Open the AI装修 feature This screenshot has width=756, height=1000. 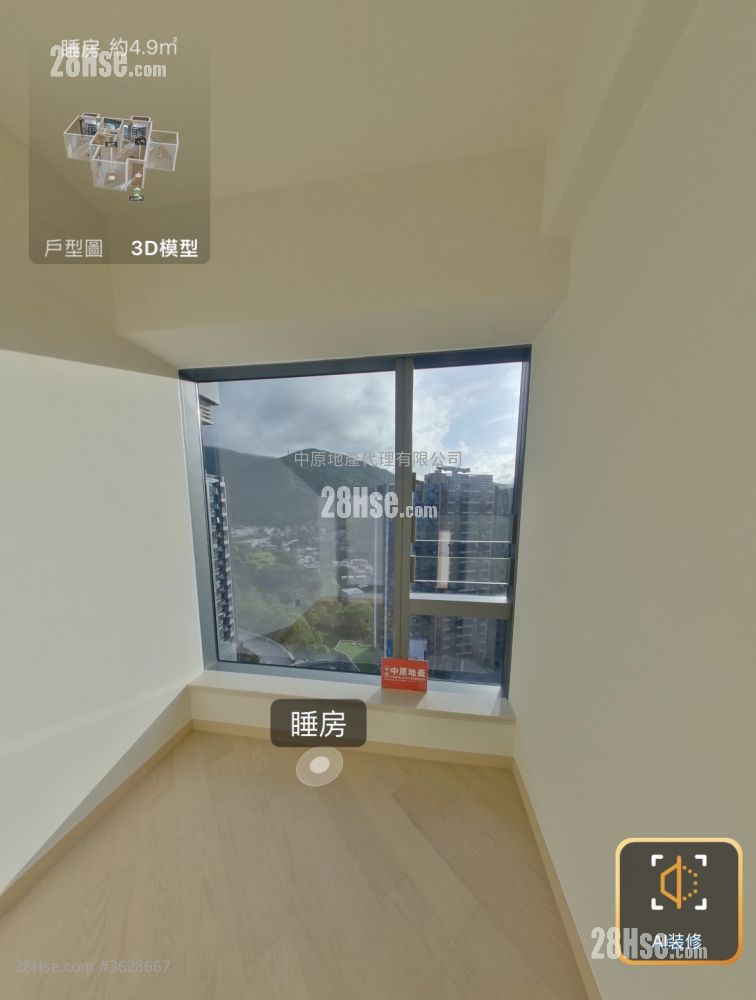tap(678, 900)
